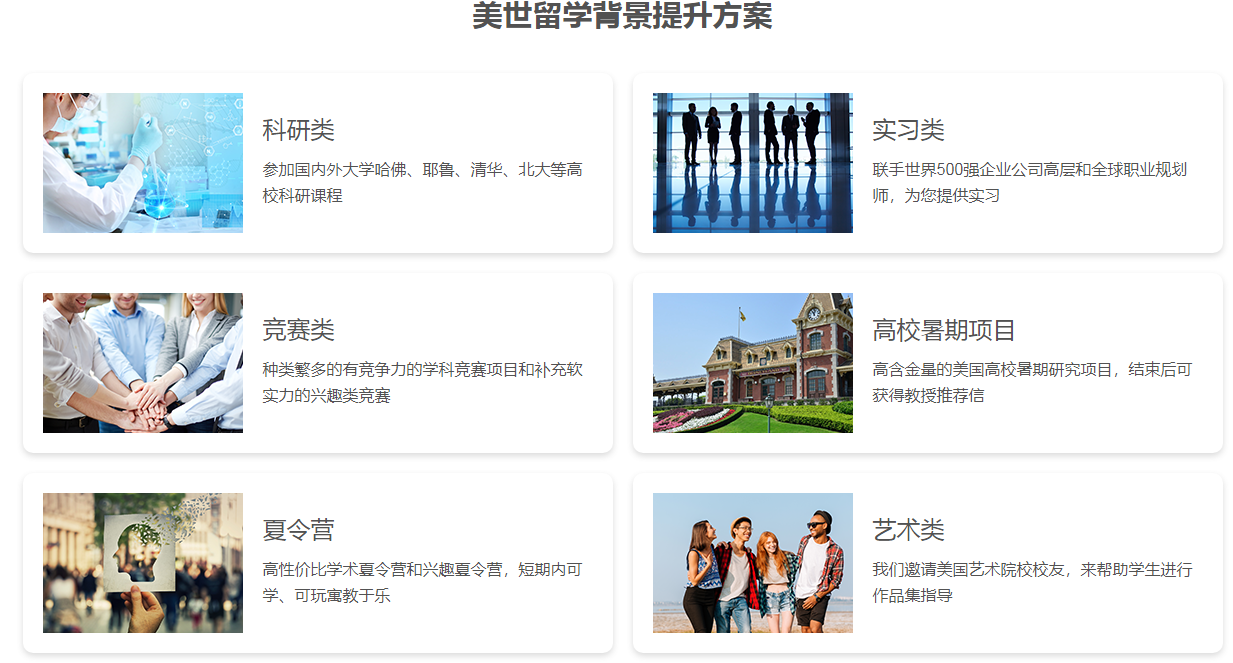1233x663 pixels.
Task: Select the 竞赛类 competition card
Action: tap(317, 362)
